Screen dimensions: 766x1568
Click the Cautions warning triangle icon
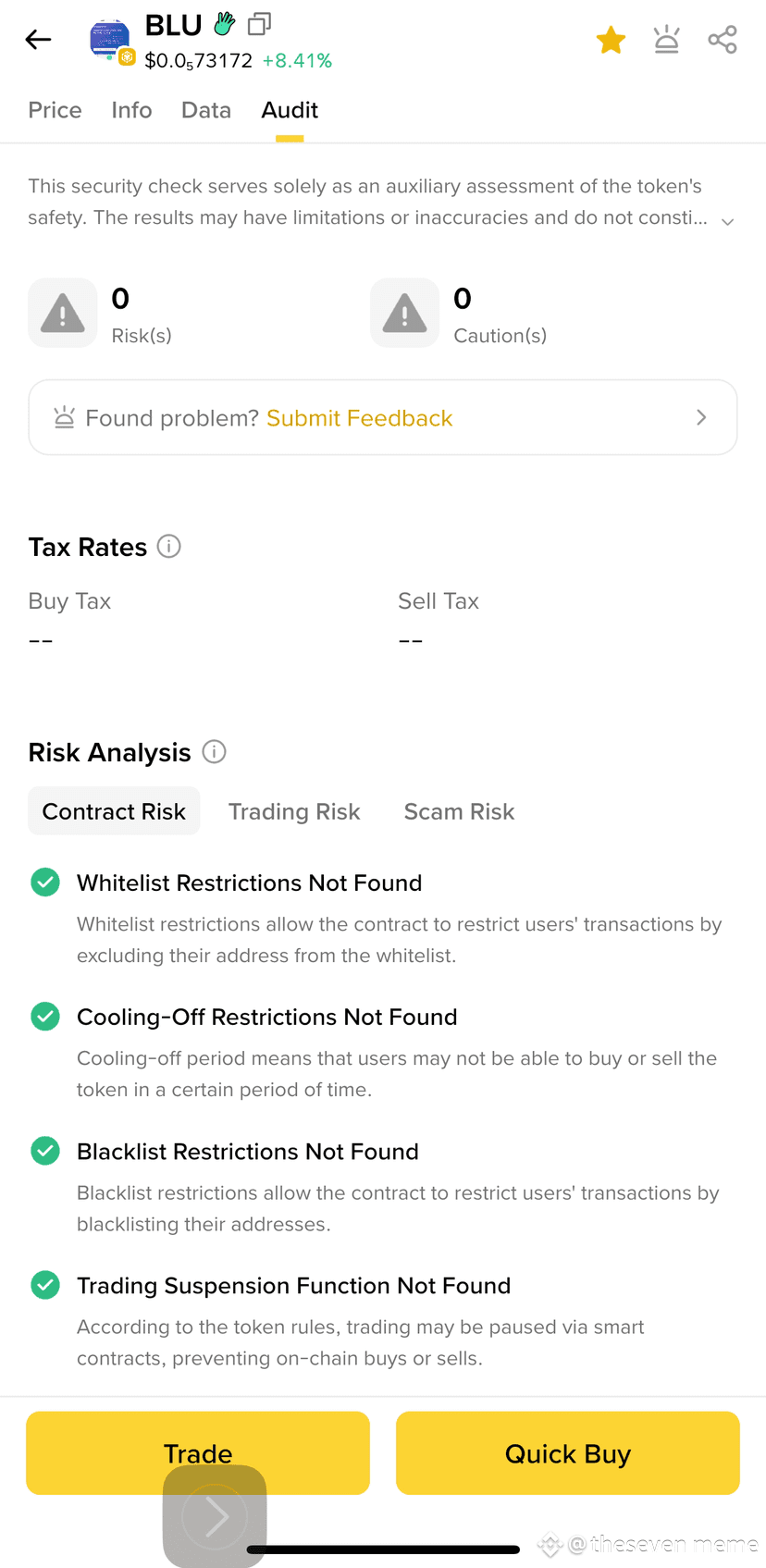click(404, 313)
